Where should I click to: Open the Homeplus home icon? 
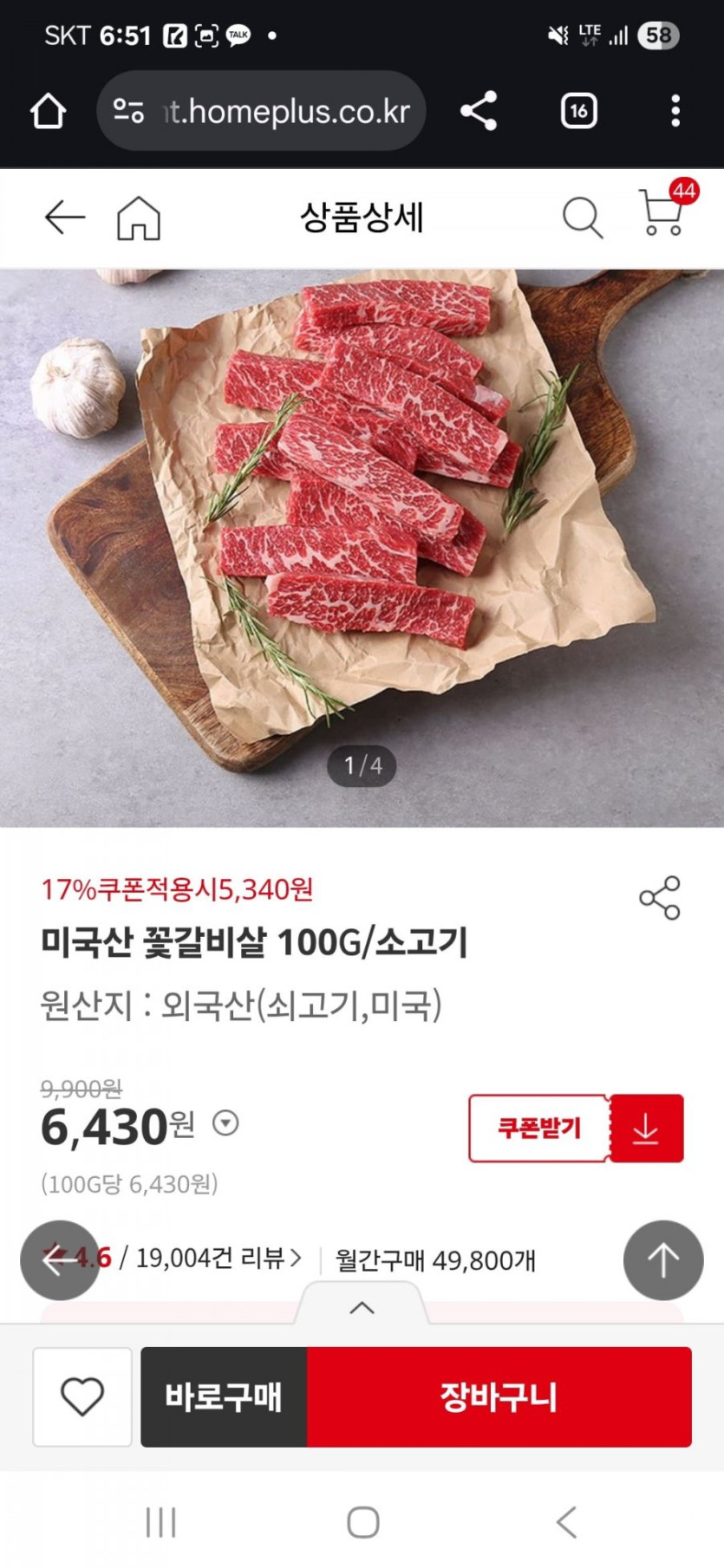(x=139, y=217)
